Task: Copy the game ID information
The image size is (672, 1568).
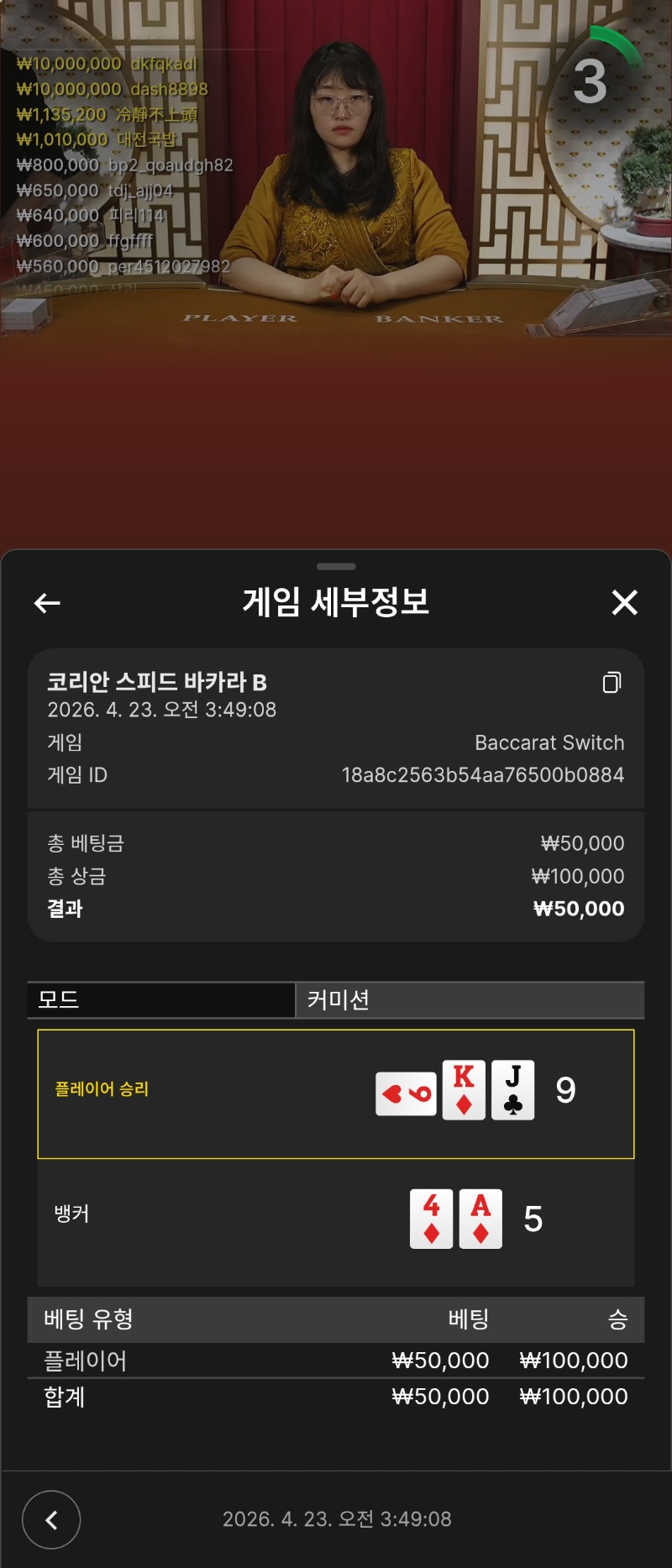Action: click(x=612, y=683)
